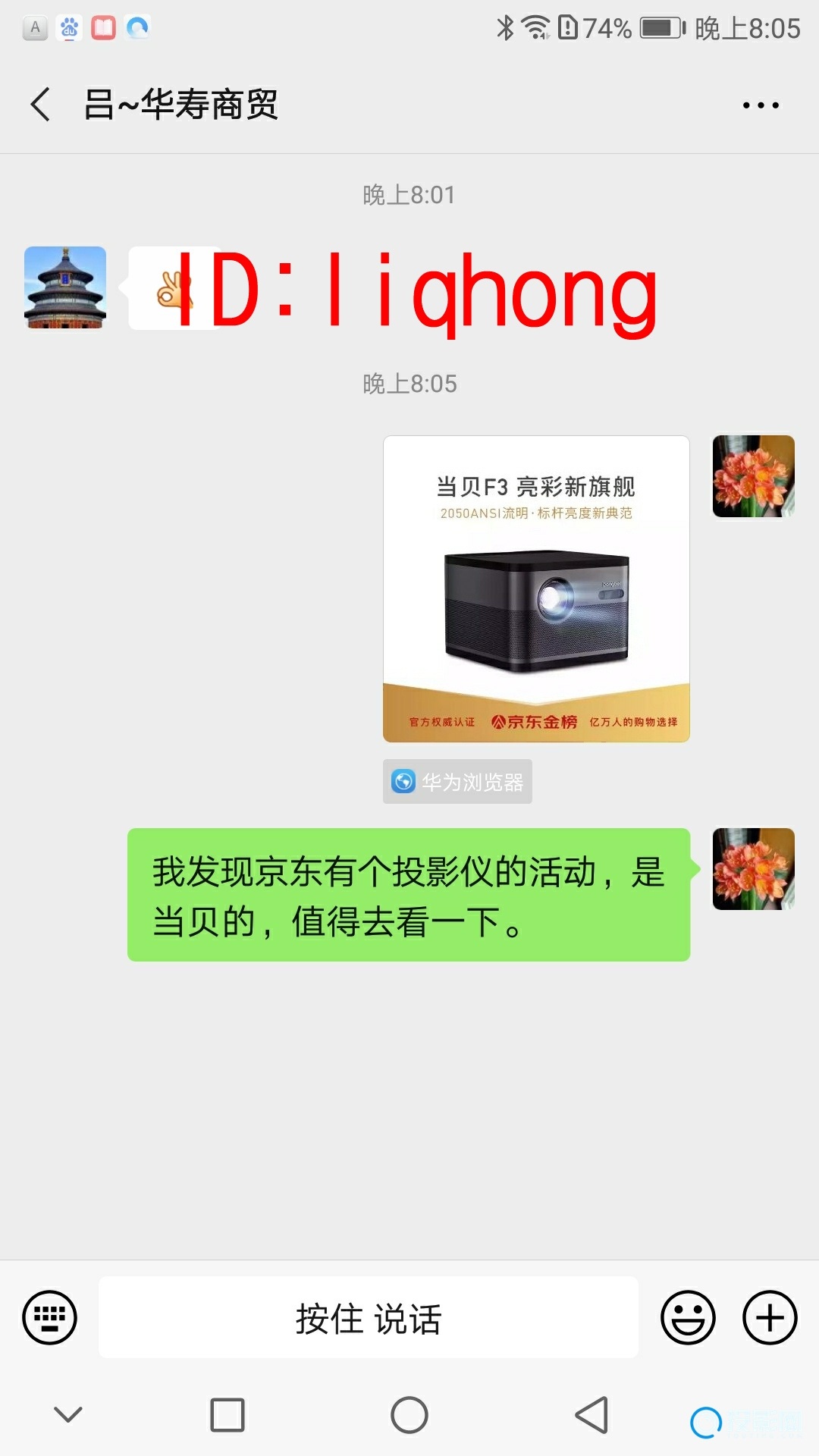Open the three-dot chat options menu

click(x=761, y=105)
